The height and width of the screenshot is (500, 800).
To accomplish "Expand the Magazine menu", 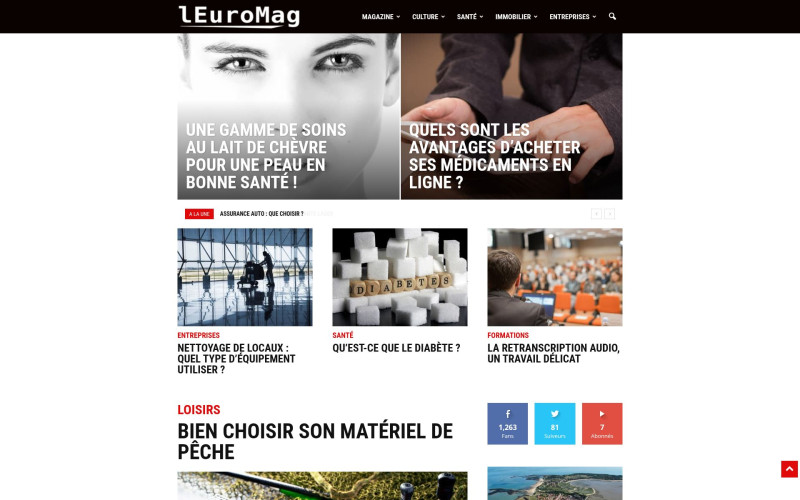I will (x=380, y=17).
